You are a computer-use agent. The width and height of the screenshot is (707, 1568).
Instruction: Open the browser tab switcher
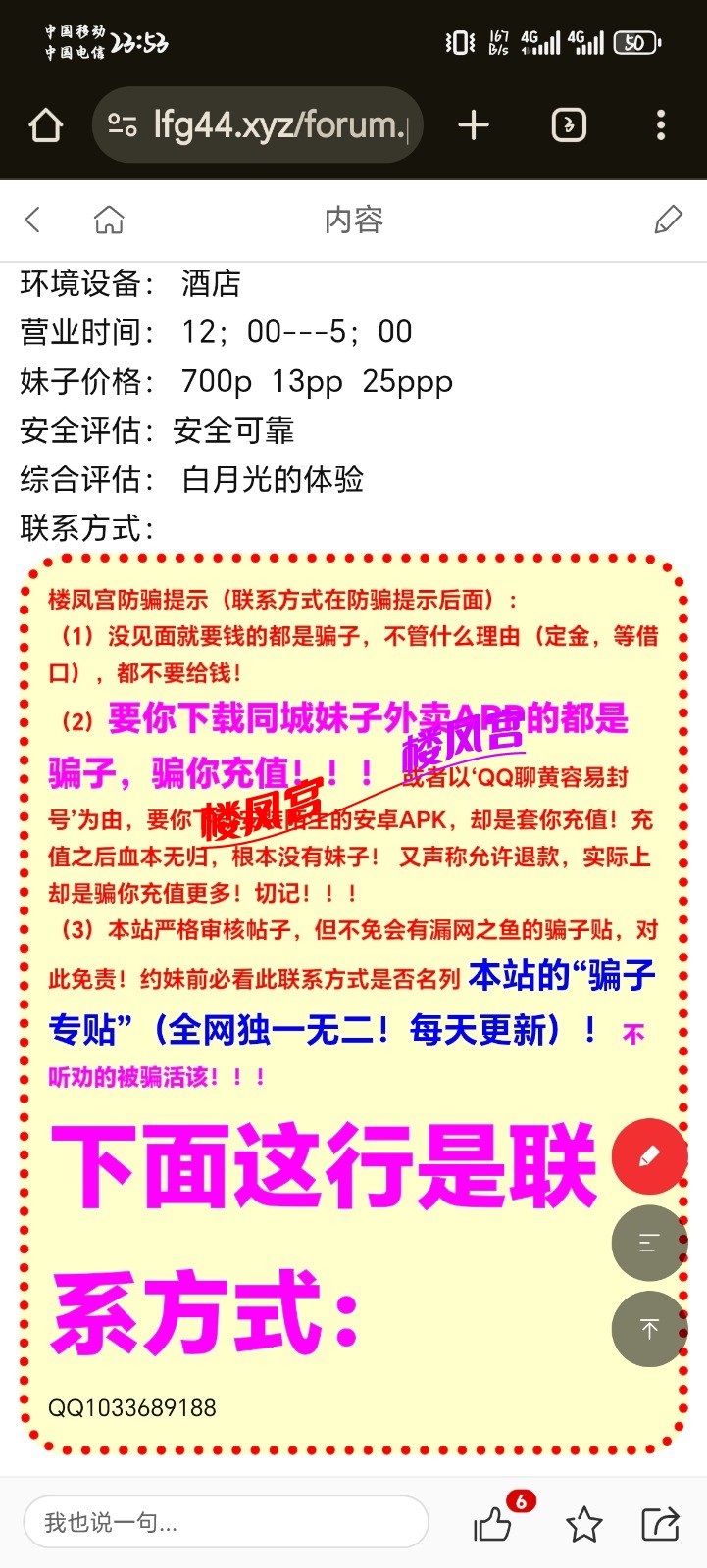(569, 125)
